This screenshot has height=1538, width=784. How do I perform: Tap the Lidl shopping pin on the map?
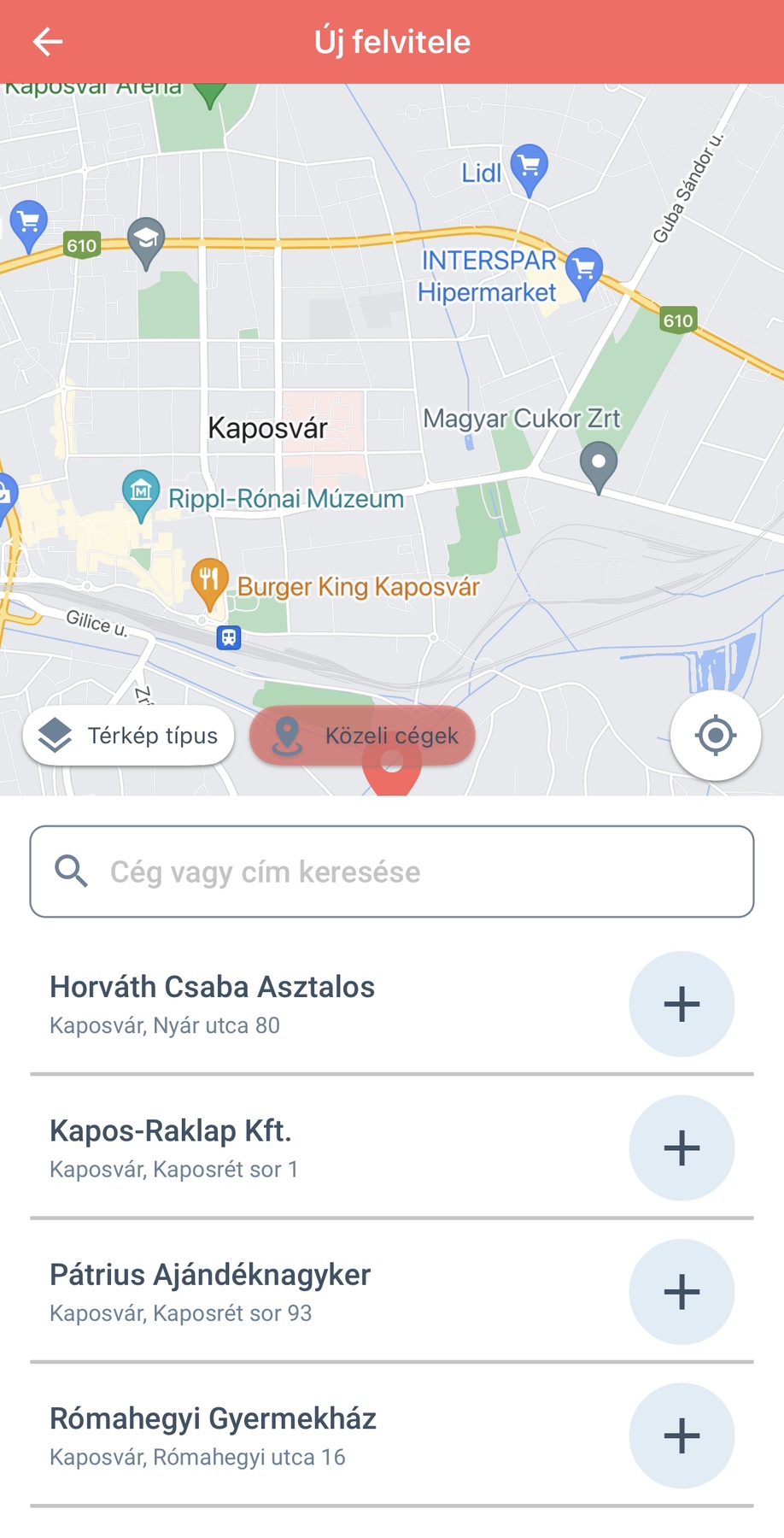(x=529, y=170)
